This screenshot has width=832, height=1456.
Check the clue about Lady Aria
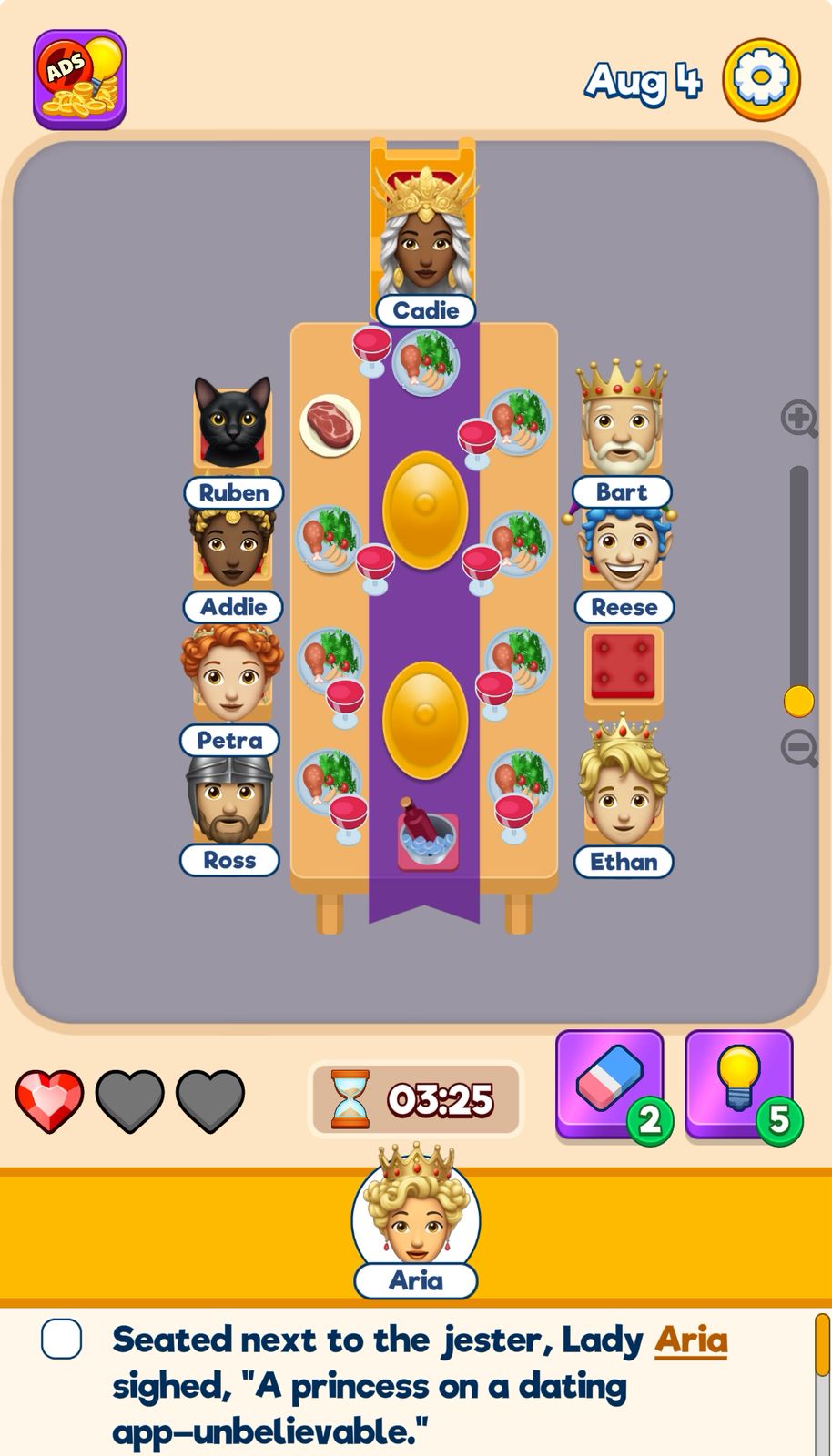click(x=62, y=1340)
